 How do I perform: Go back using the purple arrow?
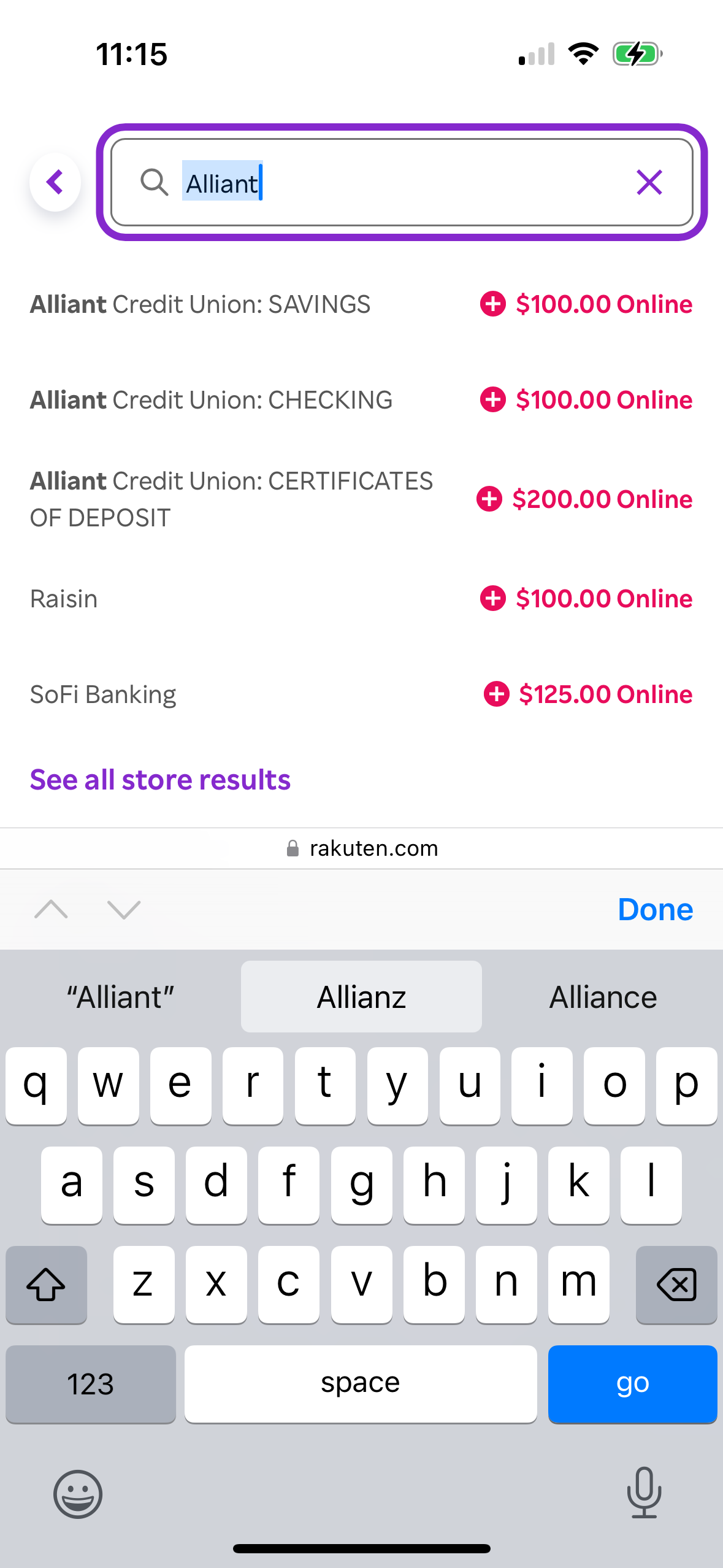tap(55, 182)
